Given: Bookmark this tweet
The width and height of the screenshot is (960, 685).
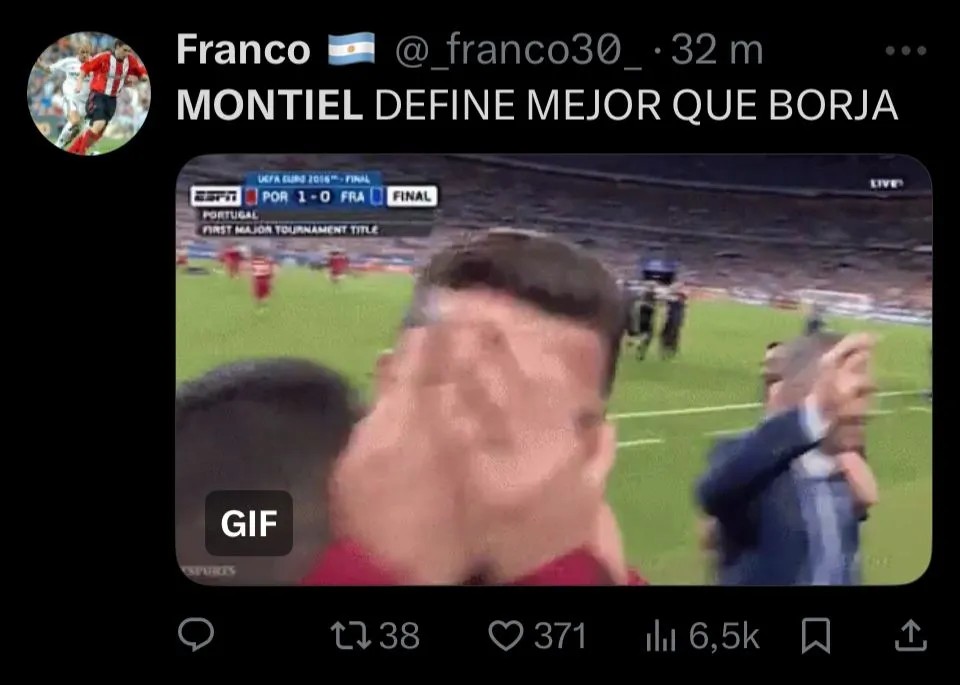Looking at the screenshot, I should point(816,635).
